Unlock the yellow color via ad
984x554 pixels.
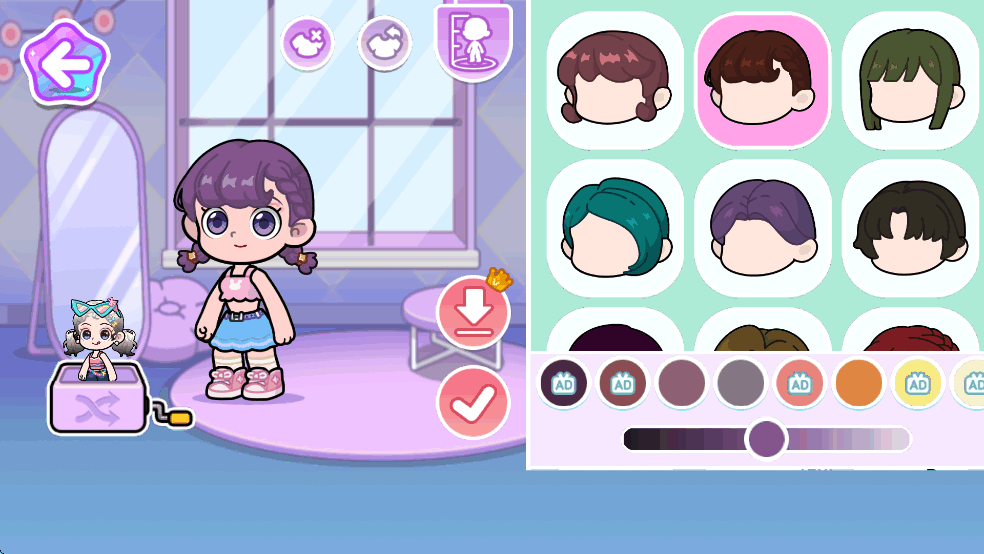point(917,382)
